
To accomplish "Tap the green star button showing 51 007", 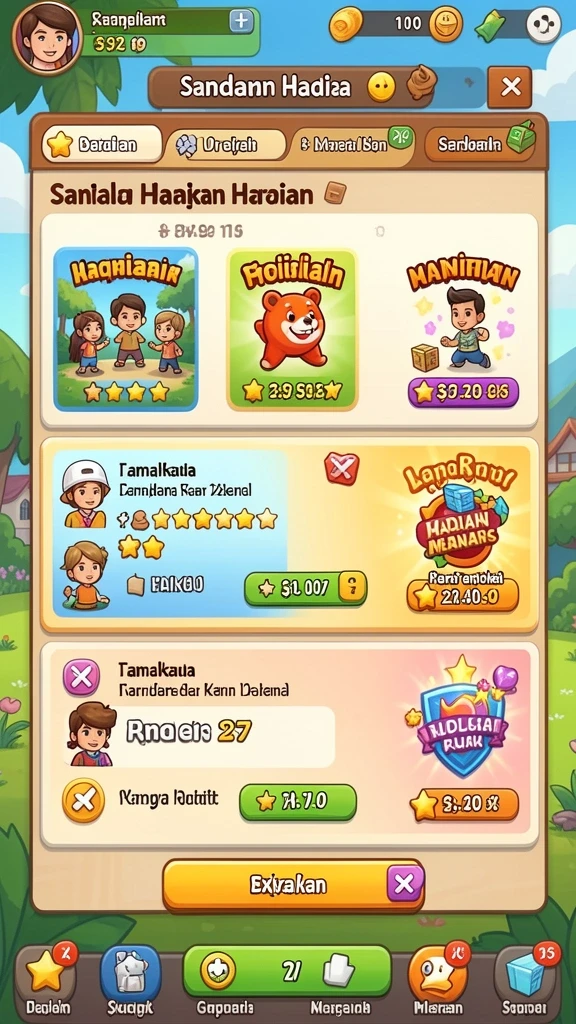I will (x=305, y=588).
